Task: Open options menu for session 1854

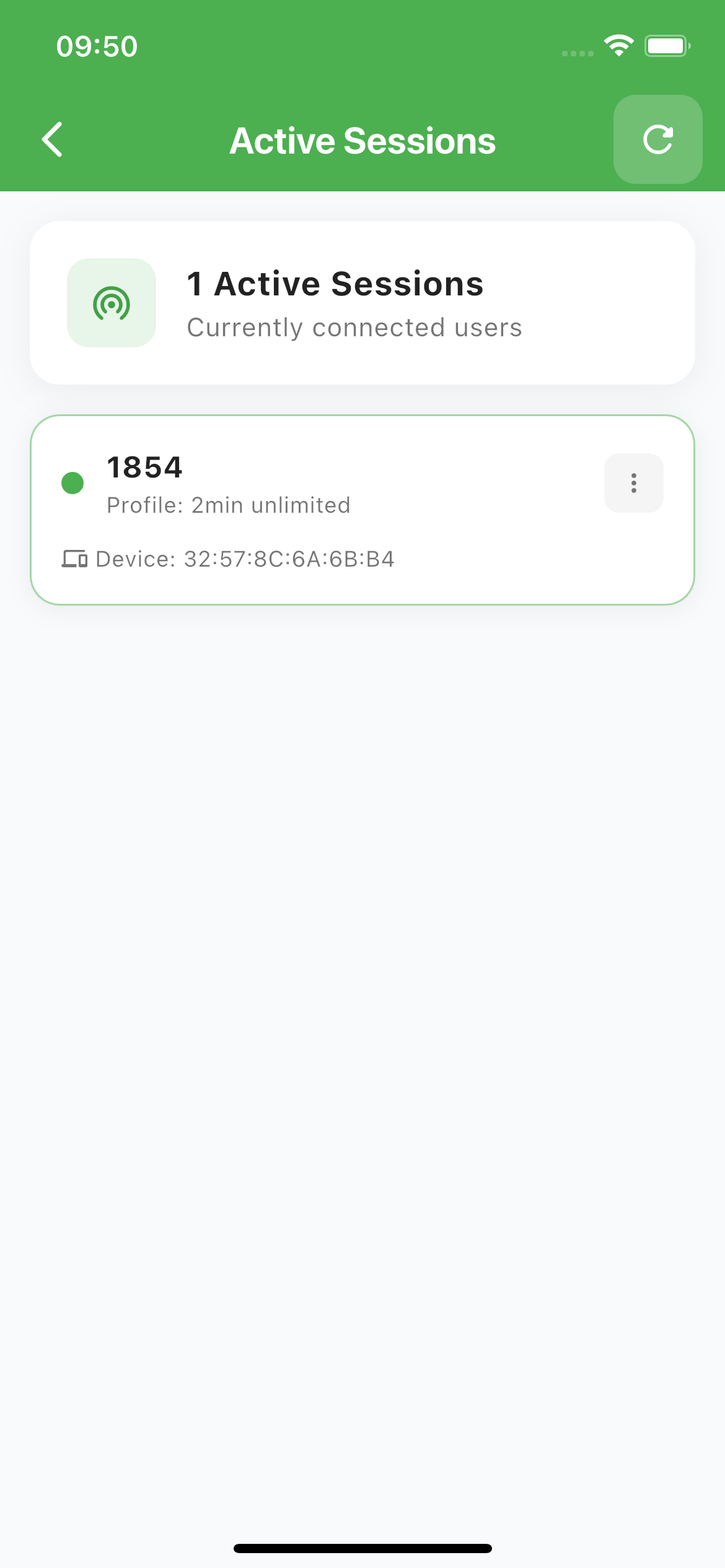Action: coord(633,483)
